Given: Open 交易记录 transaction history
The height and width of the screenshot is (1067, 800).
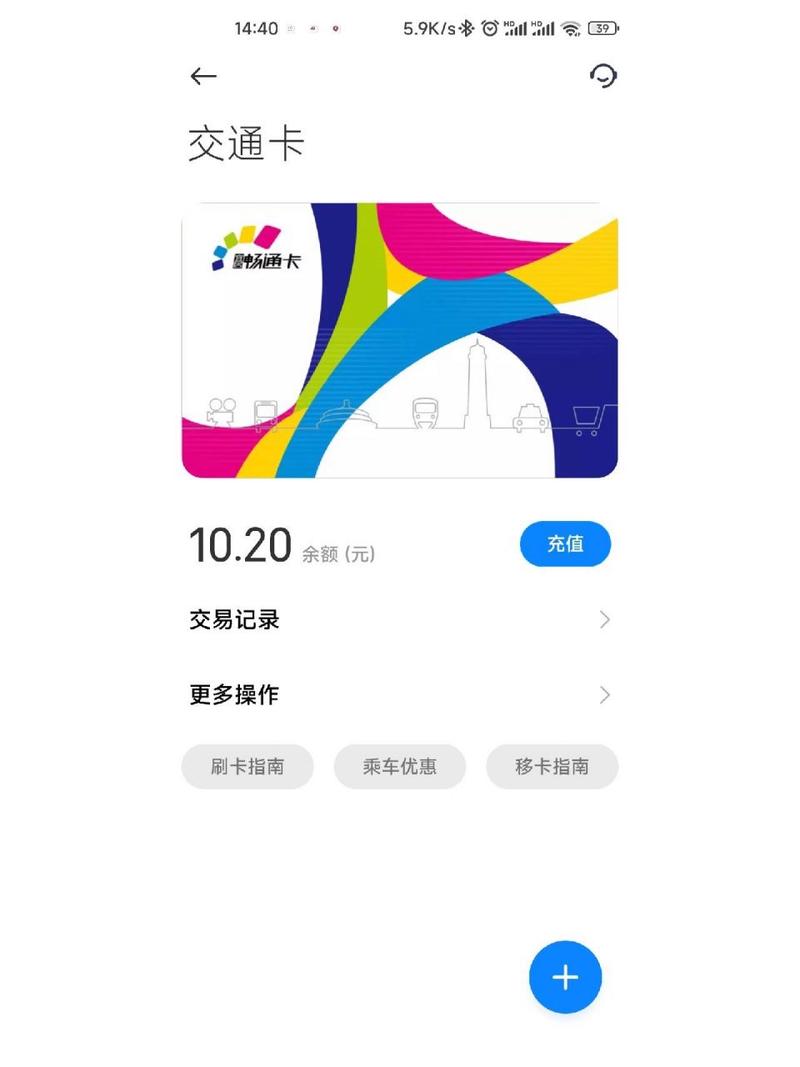Looking at the screenshot, I should point(399,620).
